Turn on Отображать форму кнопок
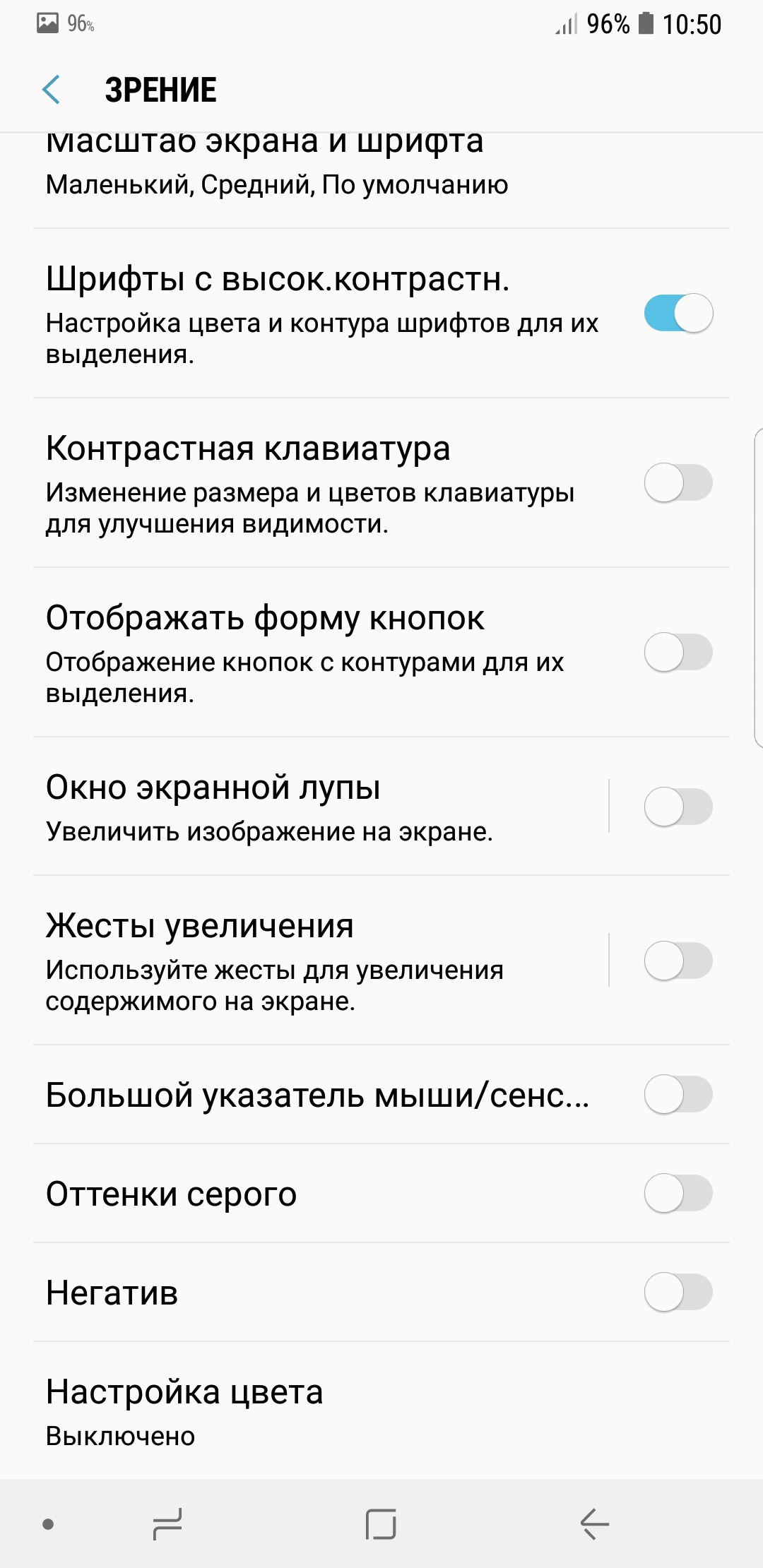763x1568 pixels. [678, 652]
